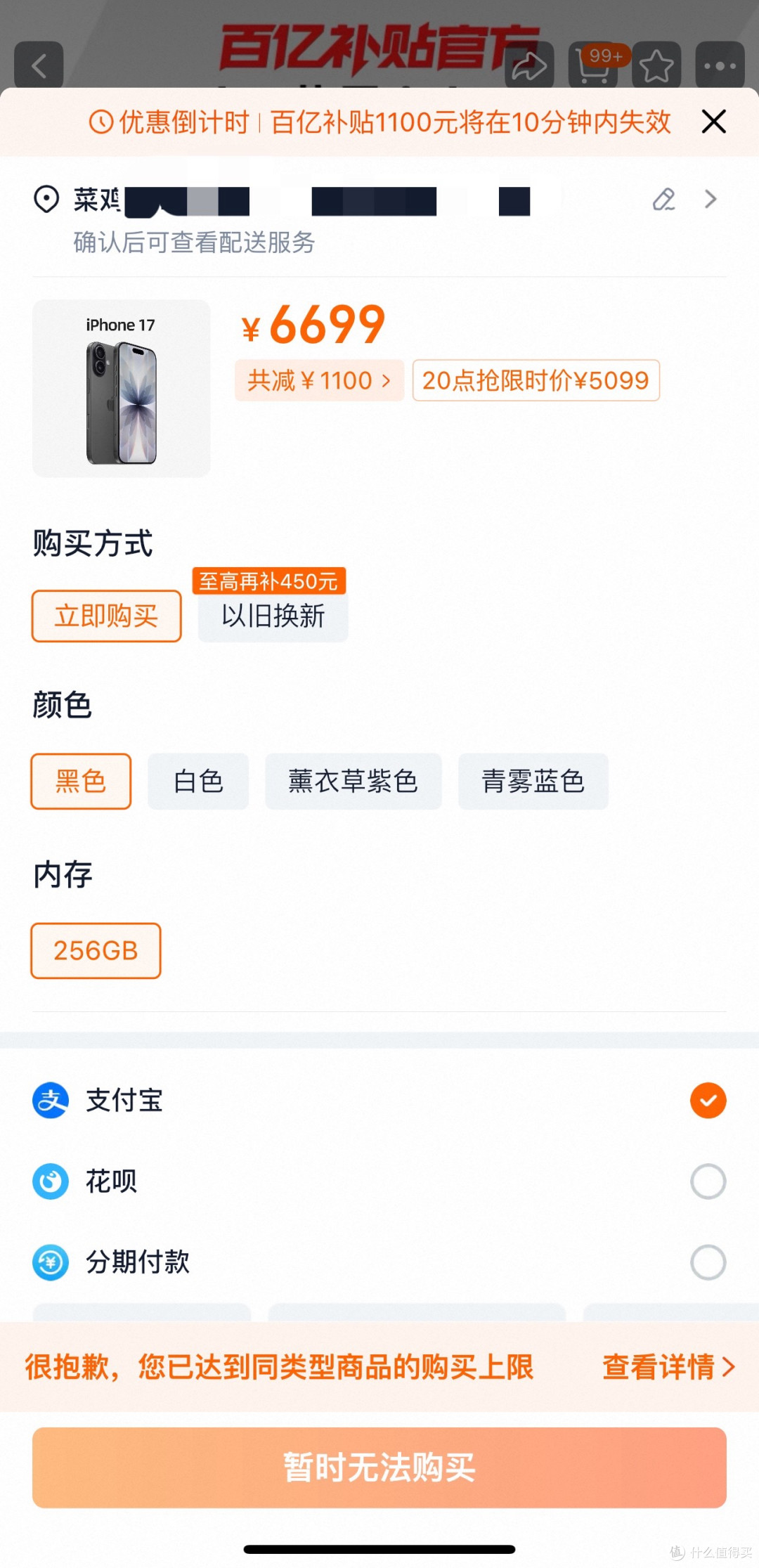Click the back arrow at top left
759x1568 pixels.
[x=39, y=66]
